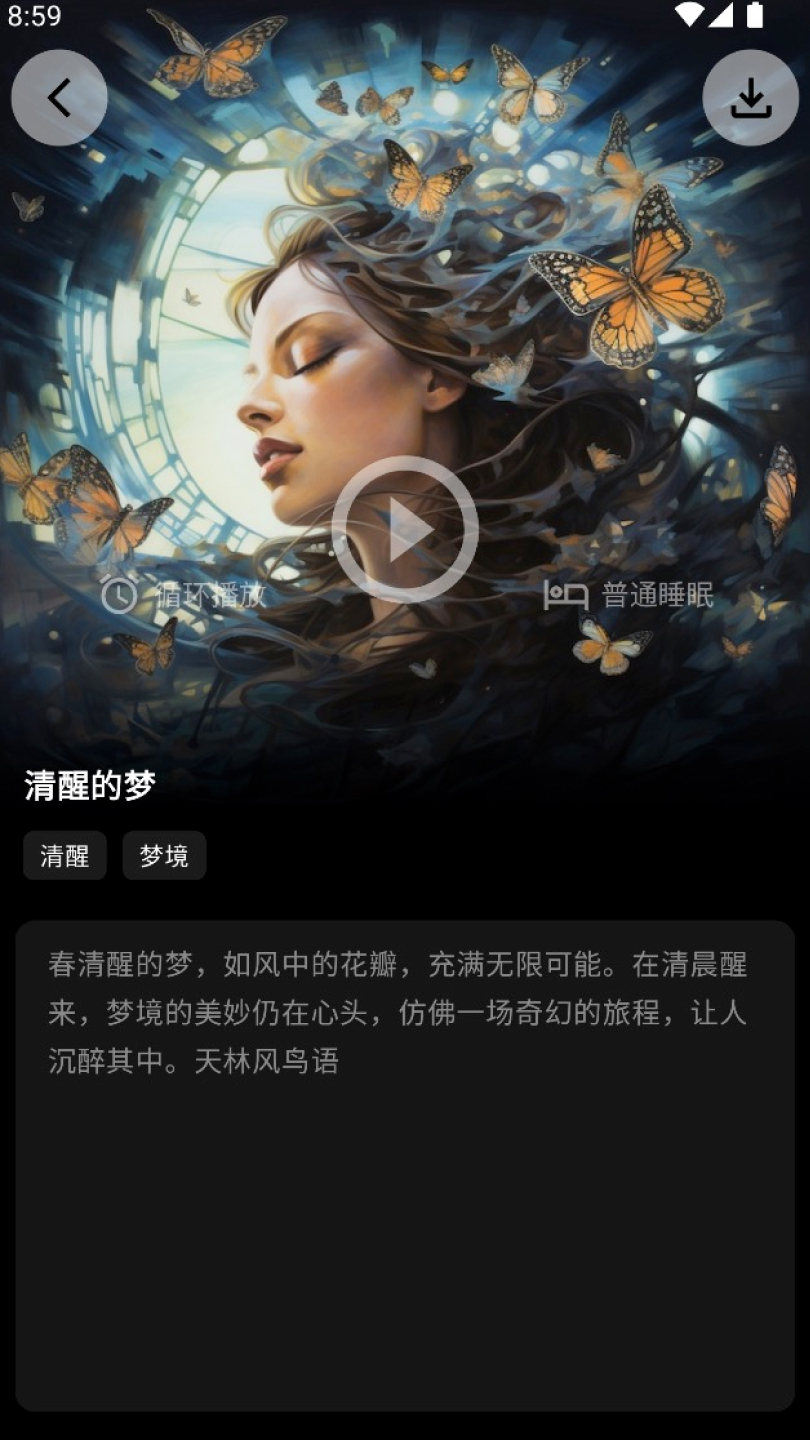Tap the clock showing 8:59
The width and height of the screenshot is (810, 1440).
[x=37, y=15]
